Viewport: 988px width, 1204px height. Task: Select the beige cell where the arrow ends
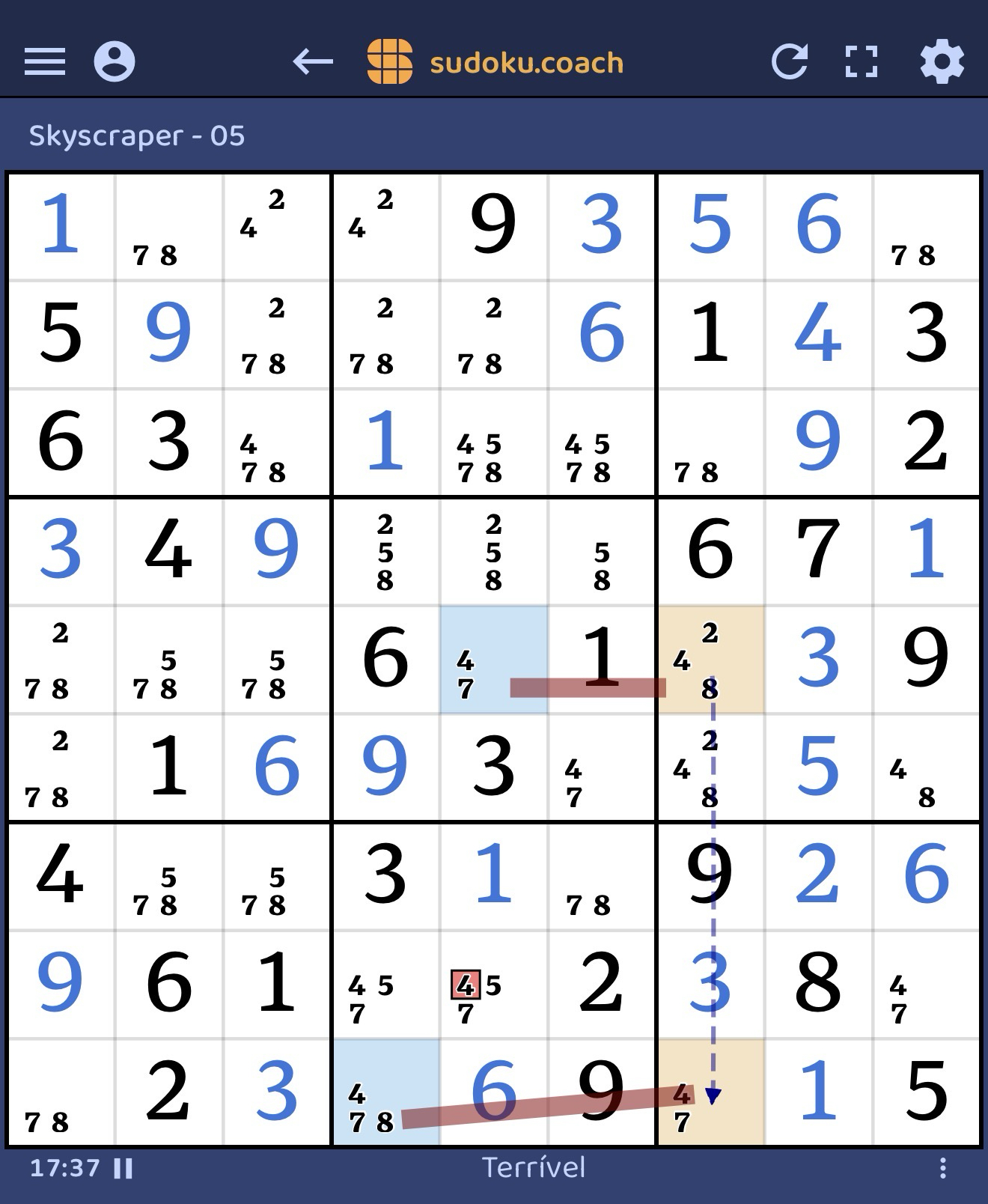click(710, 1092)
